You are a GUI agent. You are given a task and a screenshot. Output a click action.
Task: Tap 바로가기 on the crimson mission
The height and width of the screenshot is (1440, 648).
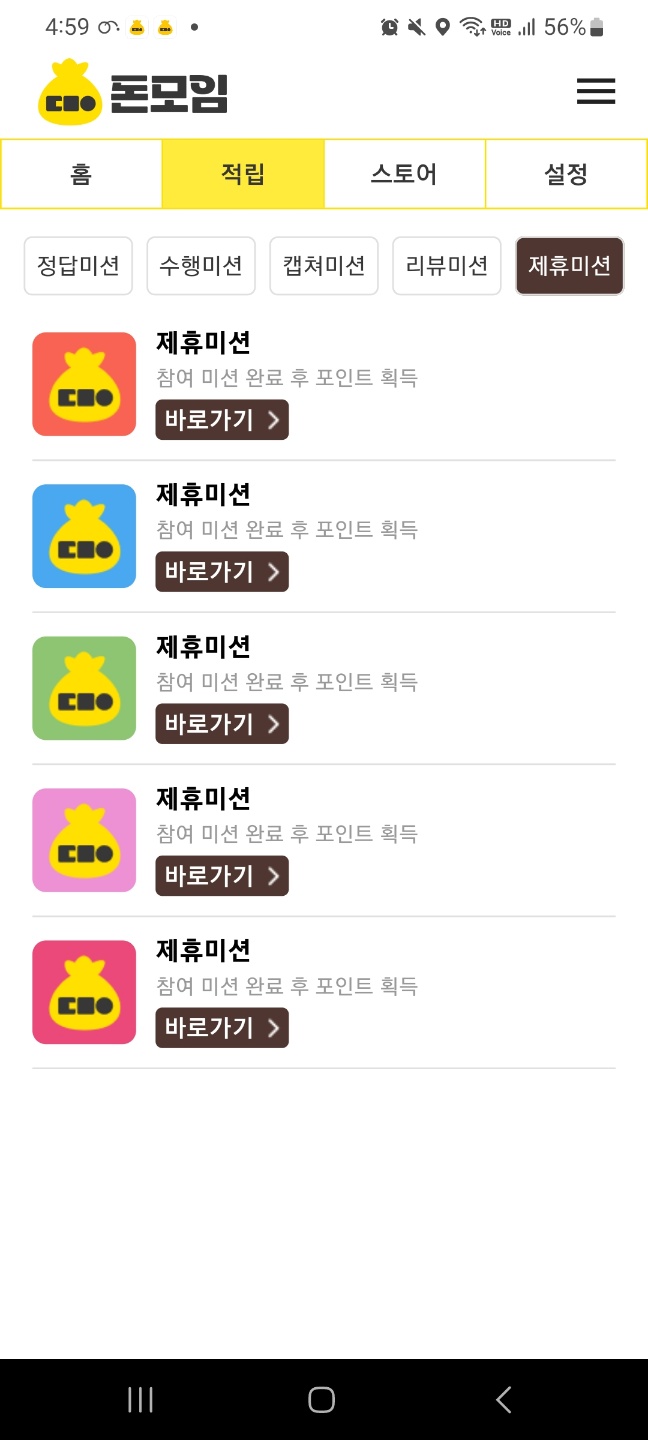point(222,1028)
